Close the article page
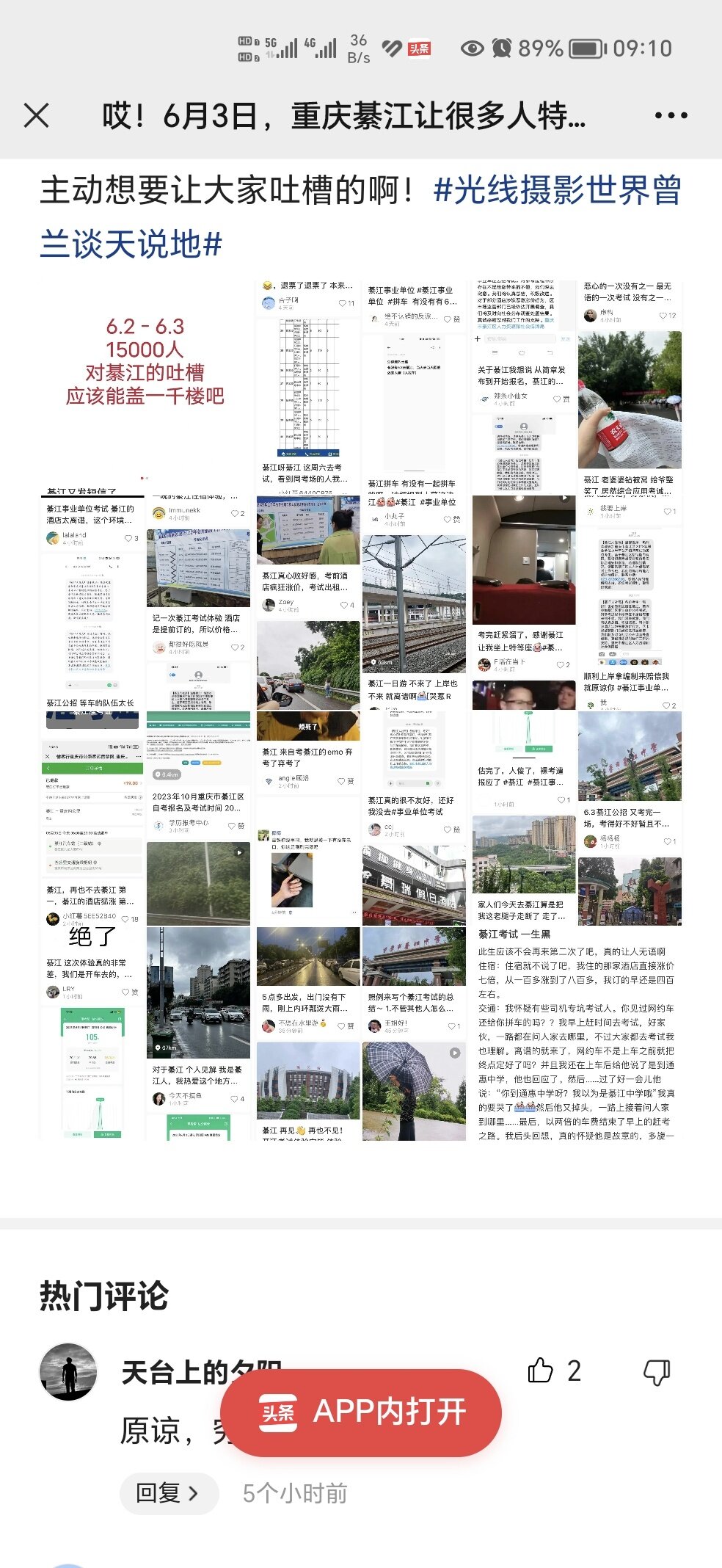Viewport: 722px width, 1568px height. pos(36,115)
